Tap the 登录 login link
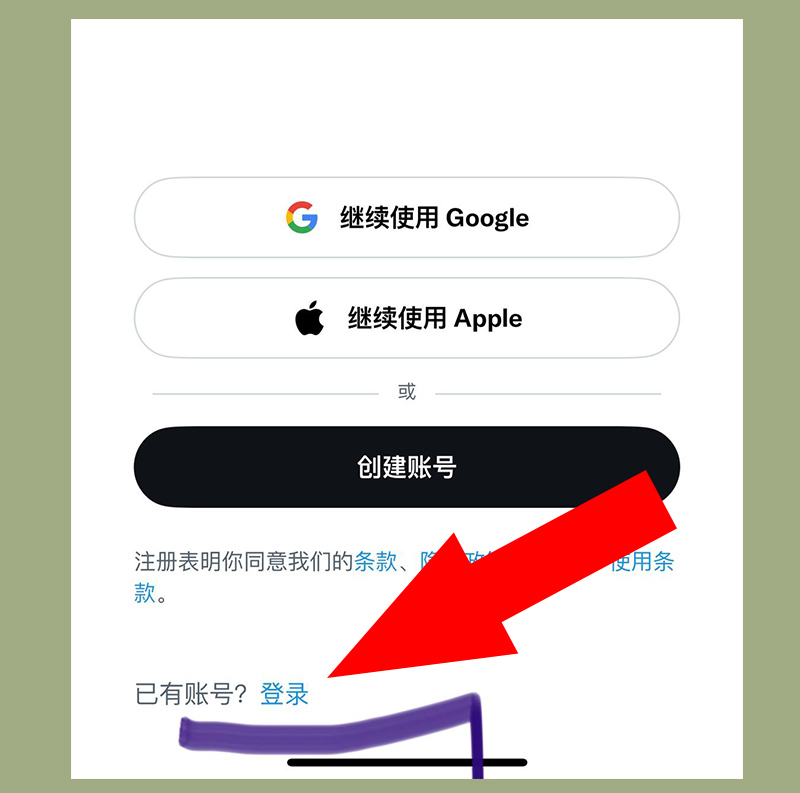The width and height of the screenshot is (800, 793). (x=285, y=694)
